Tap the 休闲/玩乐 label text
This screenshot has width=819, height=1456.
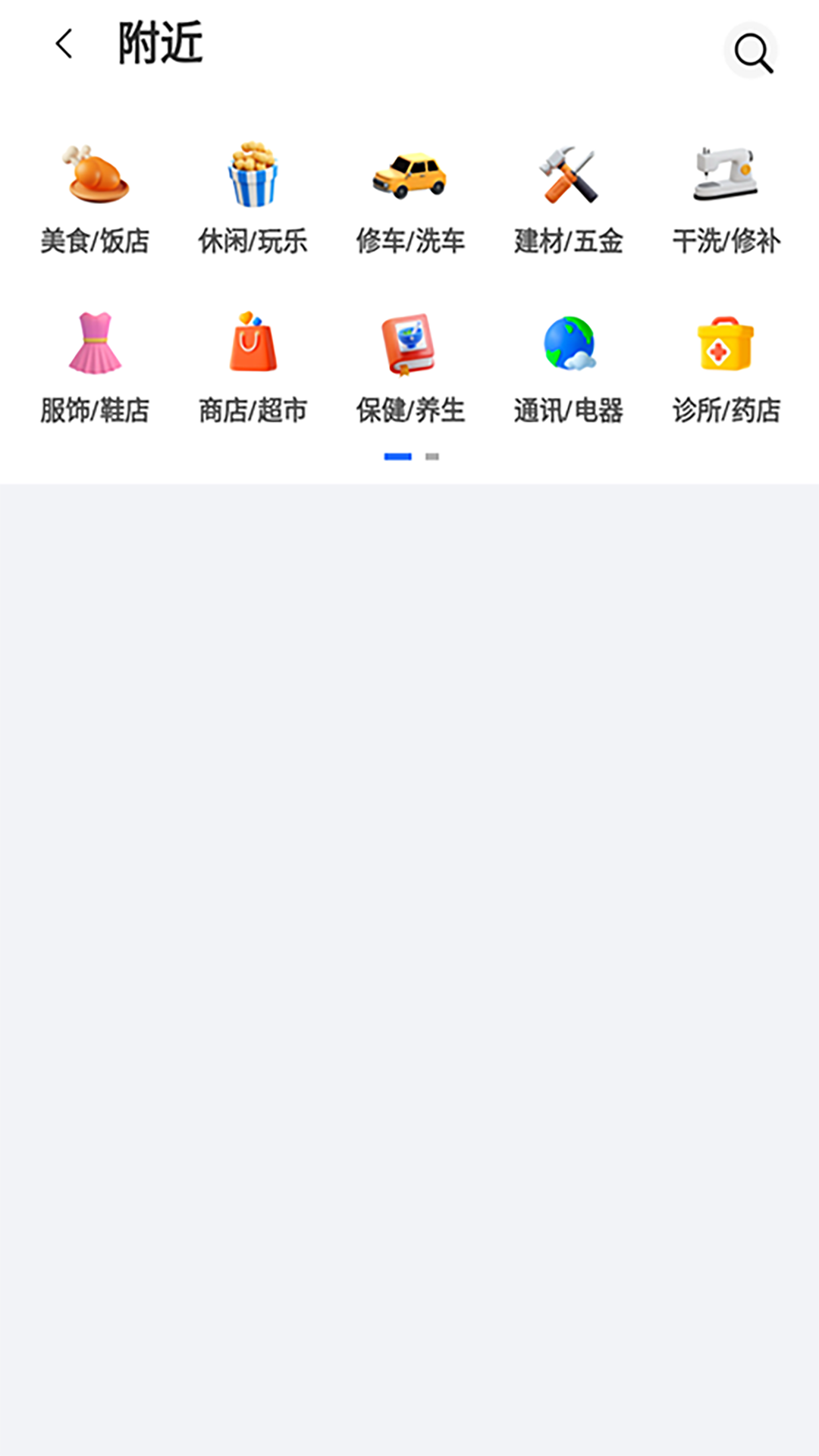[x=253, y=241]
